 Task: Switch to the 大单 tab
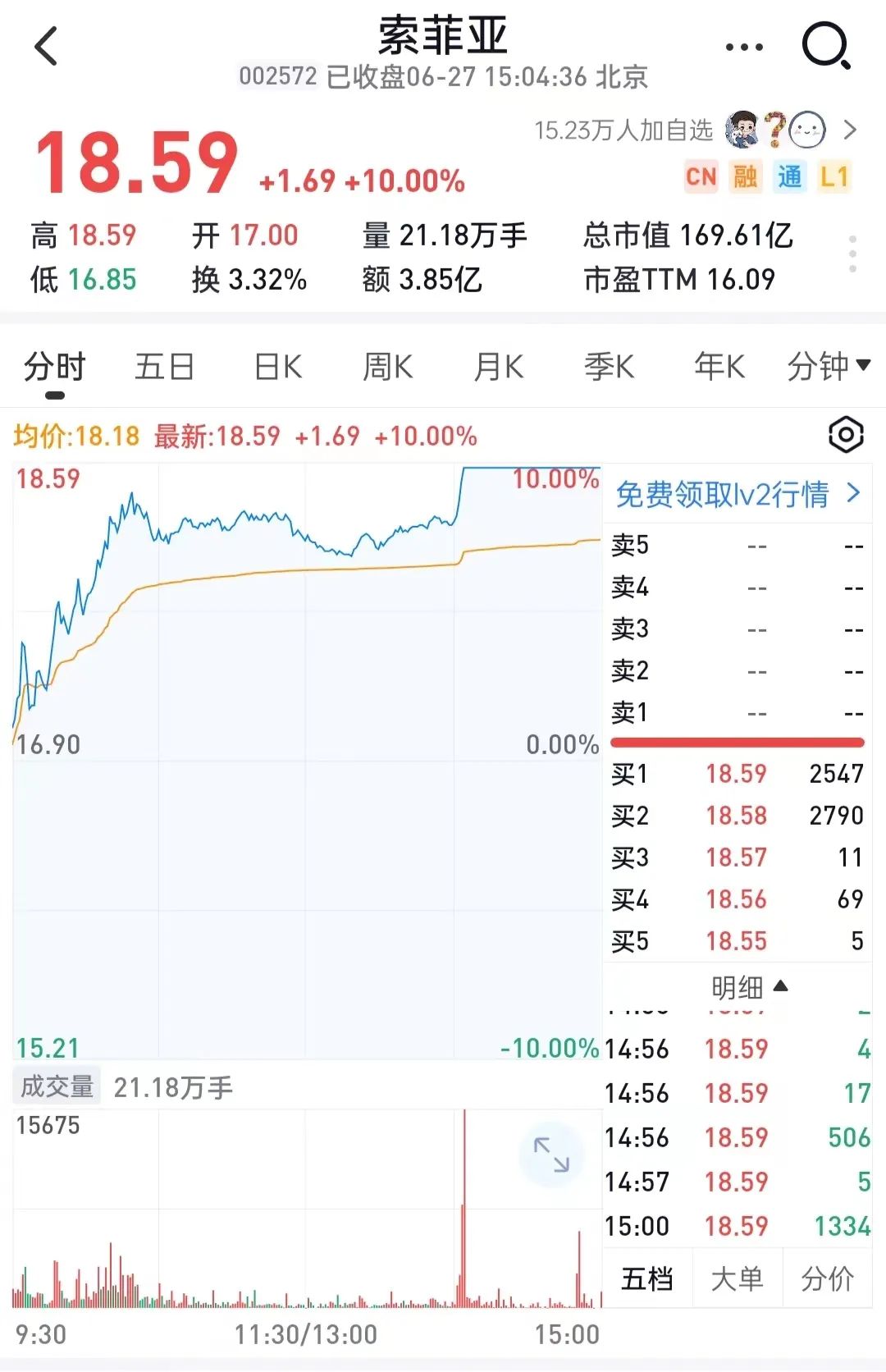[x=736, y=1278]
